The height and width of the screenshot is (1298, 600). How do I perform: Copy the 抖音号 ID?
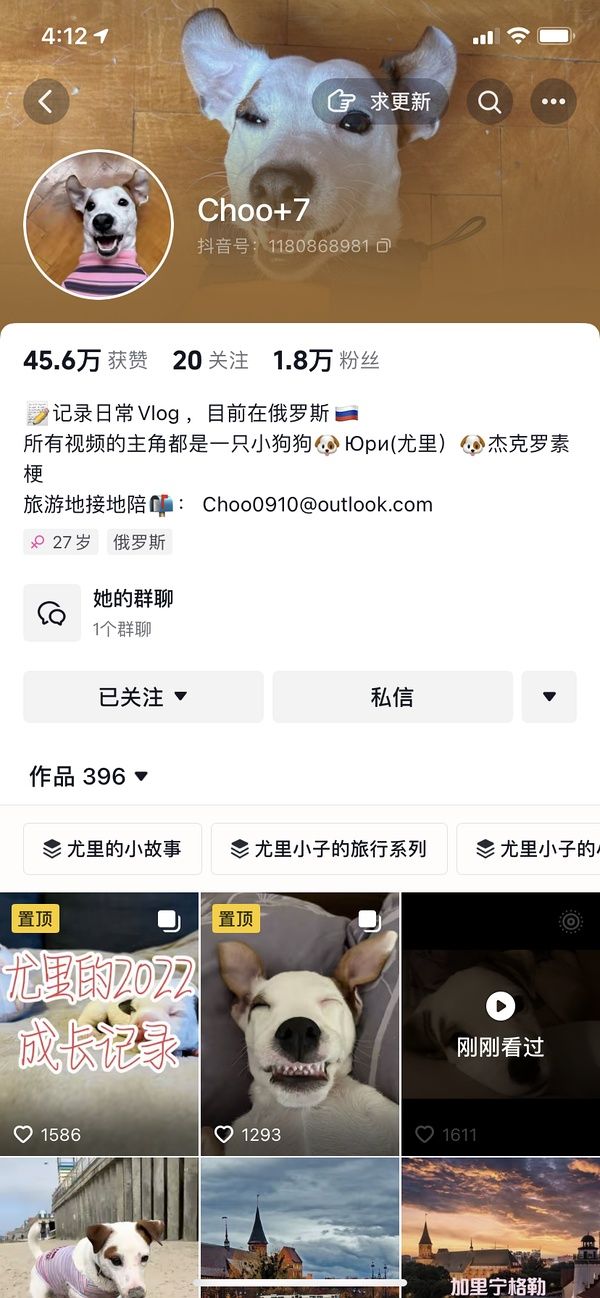tap(383, 245)
